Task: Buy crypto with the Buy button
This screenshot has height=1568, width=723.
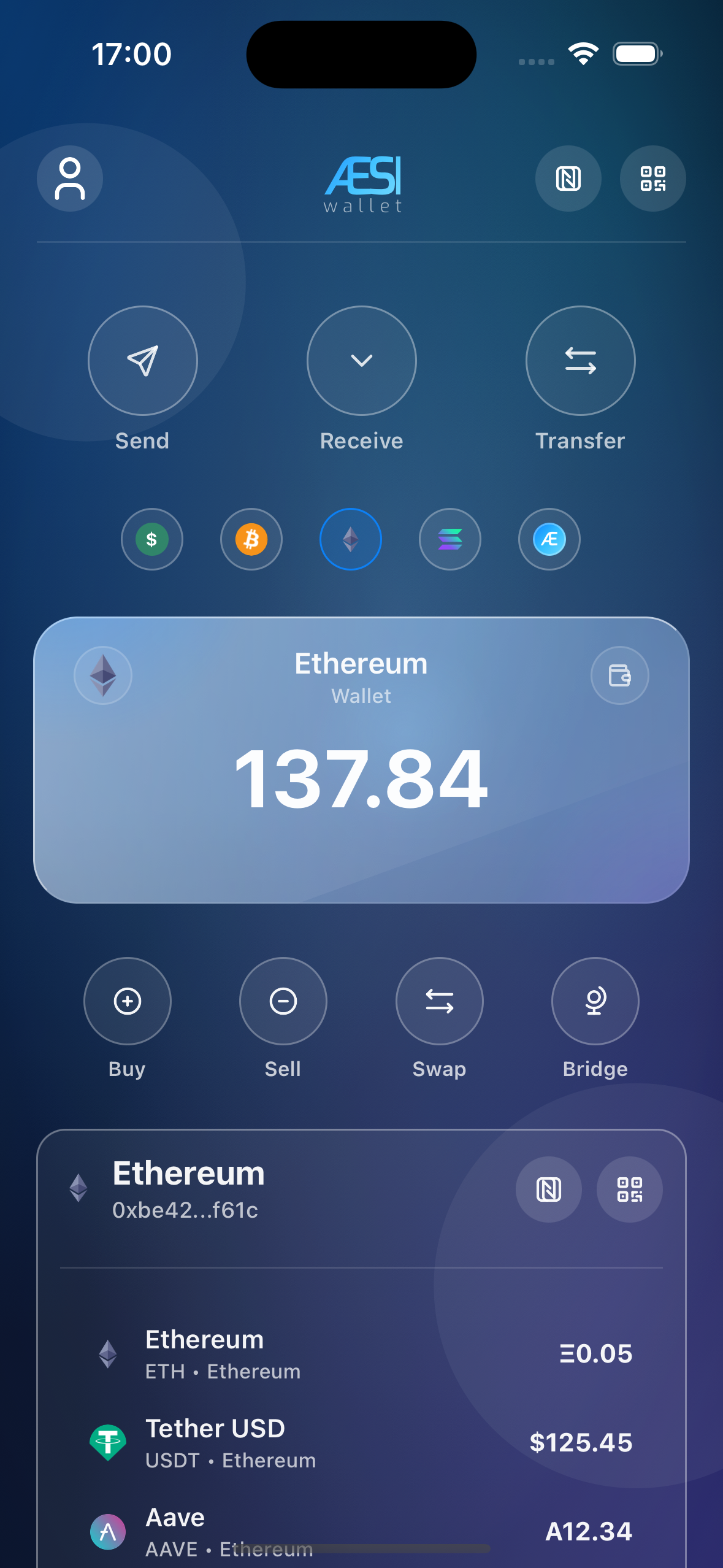Action: (128, 1001)
